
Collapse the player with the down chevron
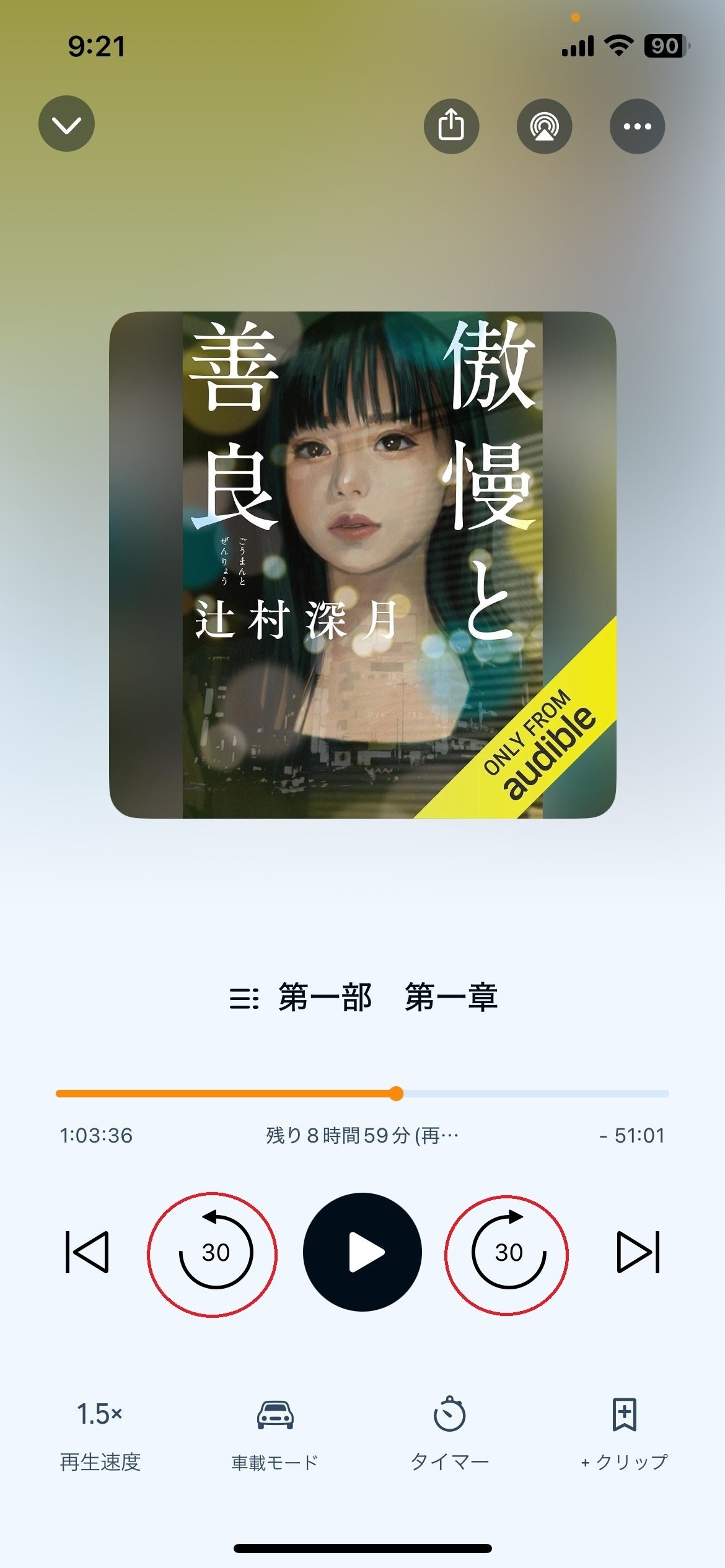pos(66,124)
